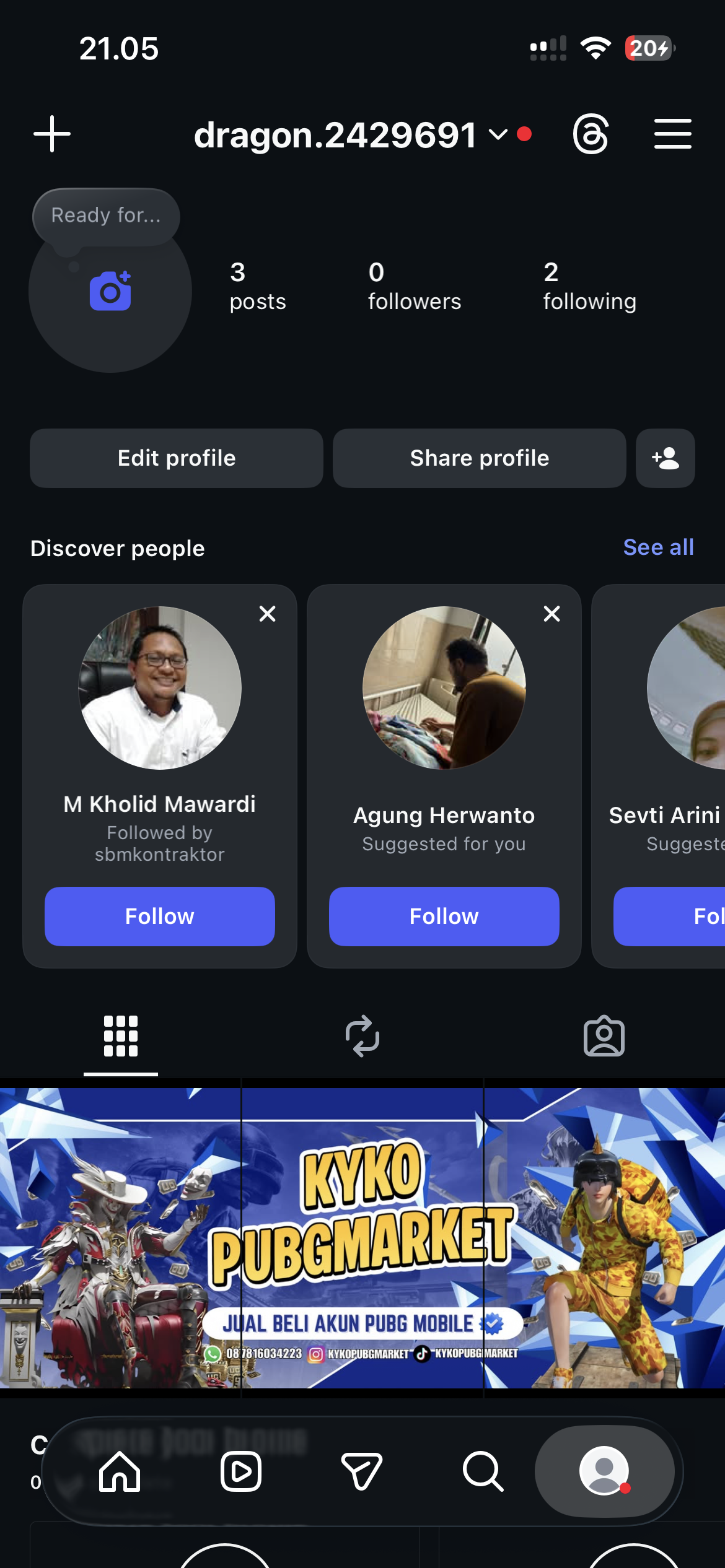Open the "Ready for..." note bubble
The width and height of the screenshot is (725, 1568).
tap(106, 216)
